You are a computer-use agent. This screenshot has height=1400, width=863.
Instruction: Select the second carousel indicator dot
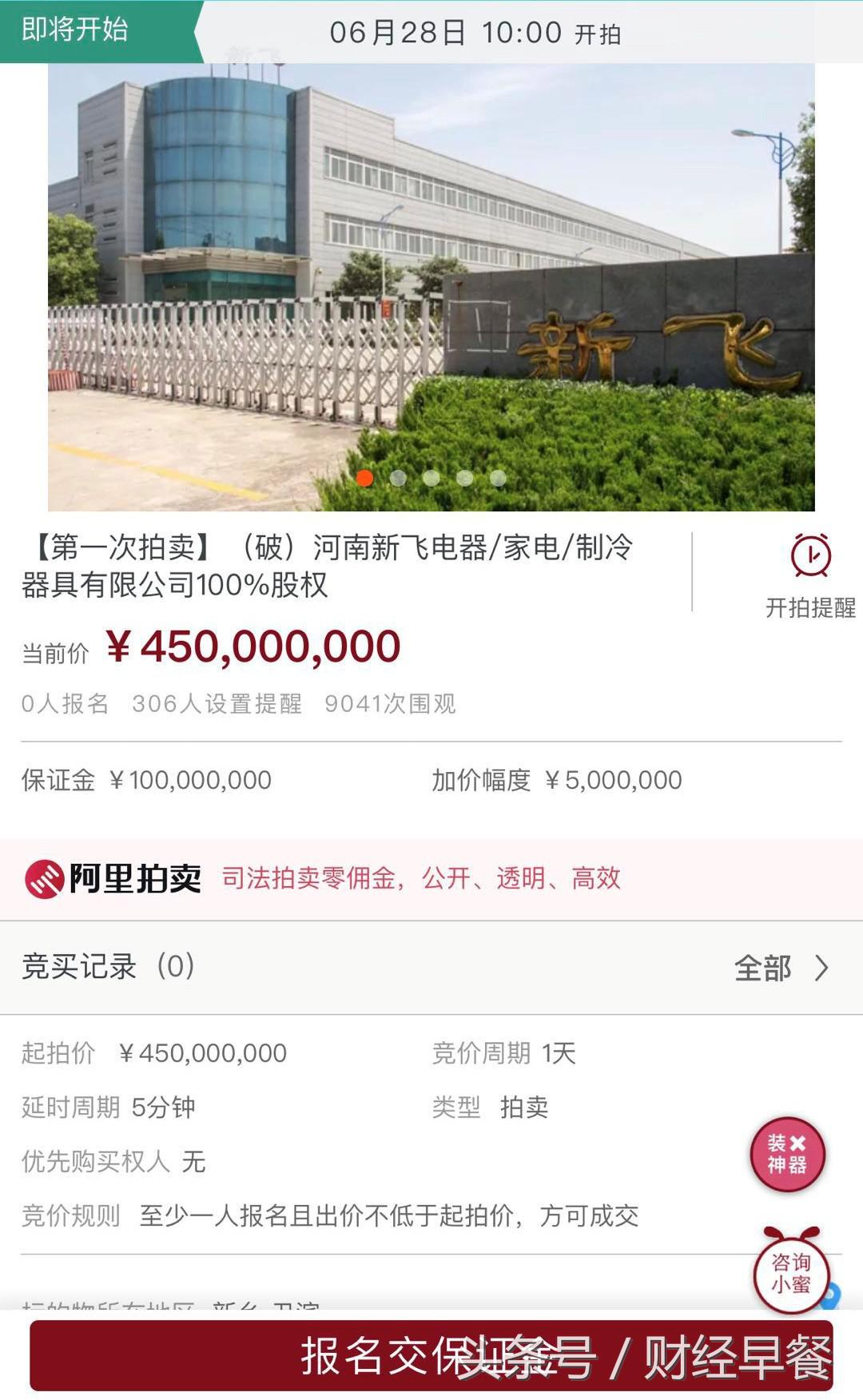pos(399,477)
